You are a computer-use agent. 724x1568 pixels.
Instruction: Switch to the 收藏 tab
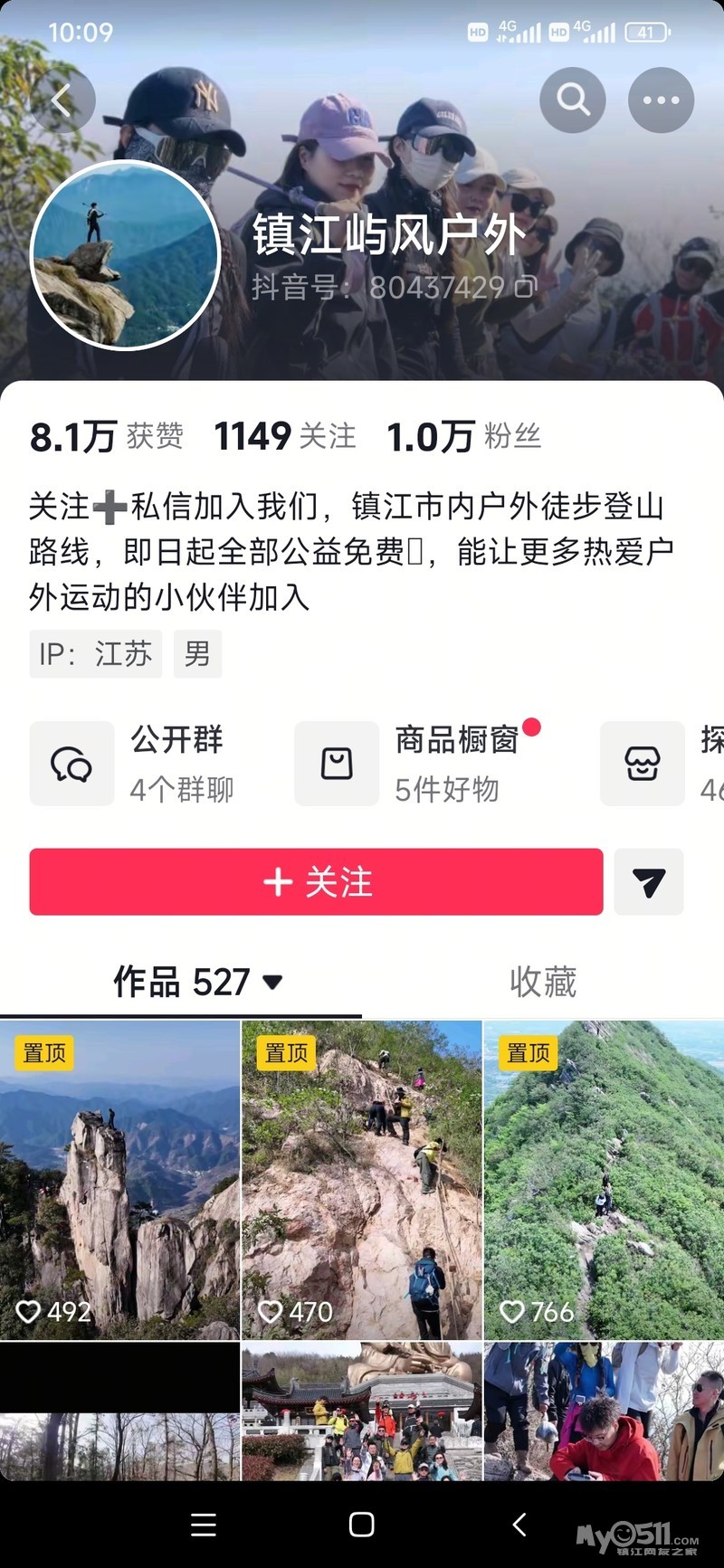coord(542,982)
